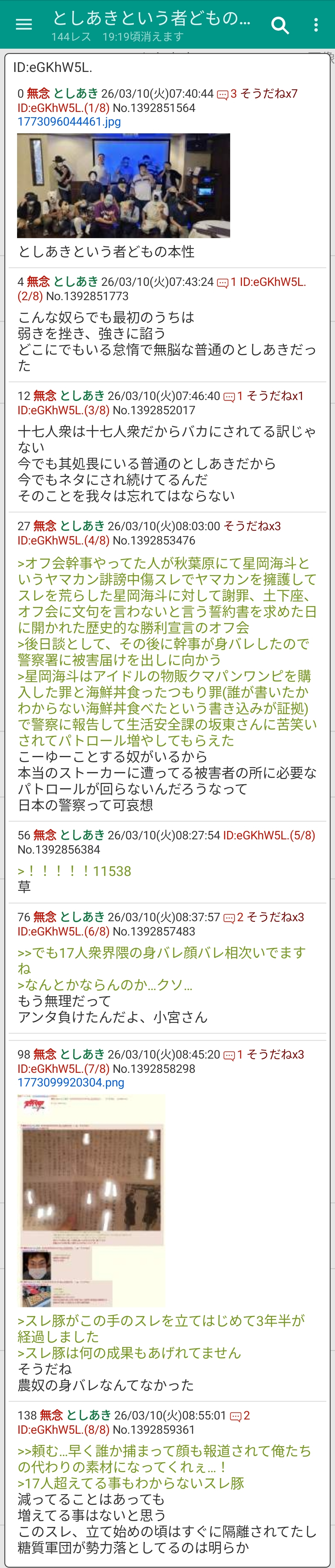
Task: Open image link 1773096044461.jpg
Action: (69, 122)
